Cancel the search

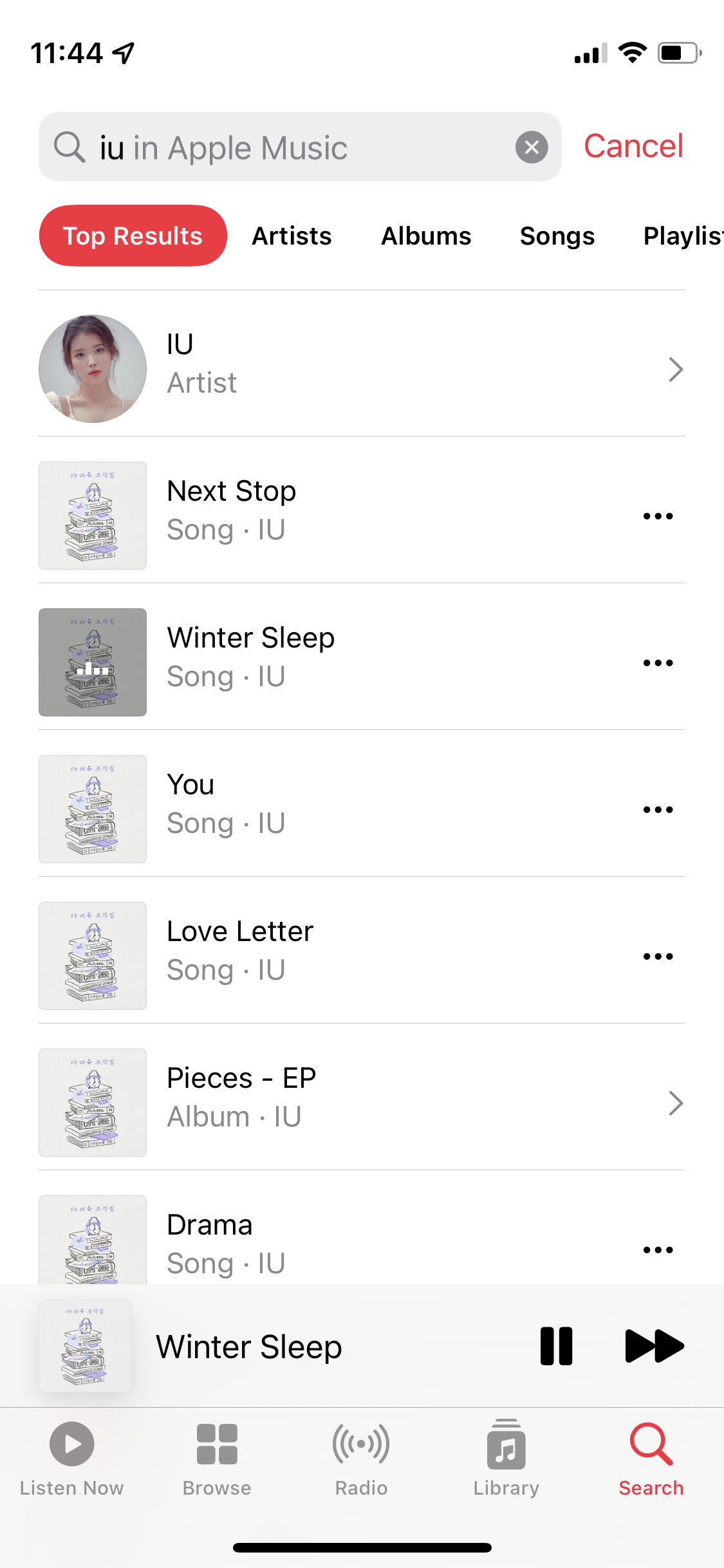633,146
